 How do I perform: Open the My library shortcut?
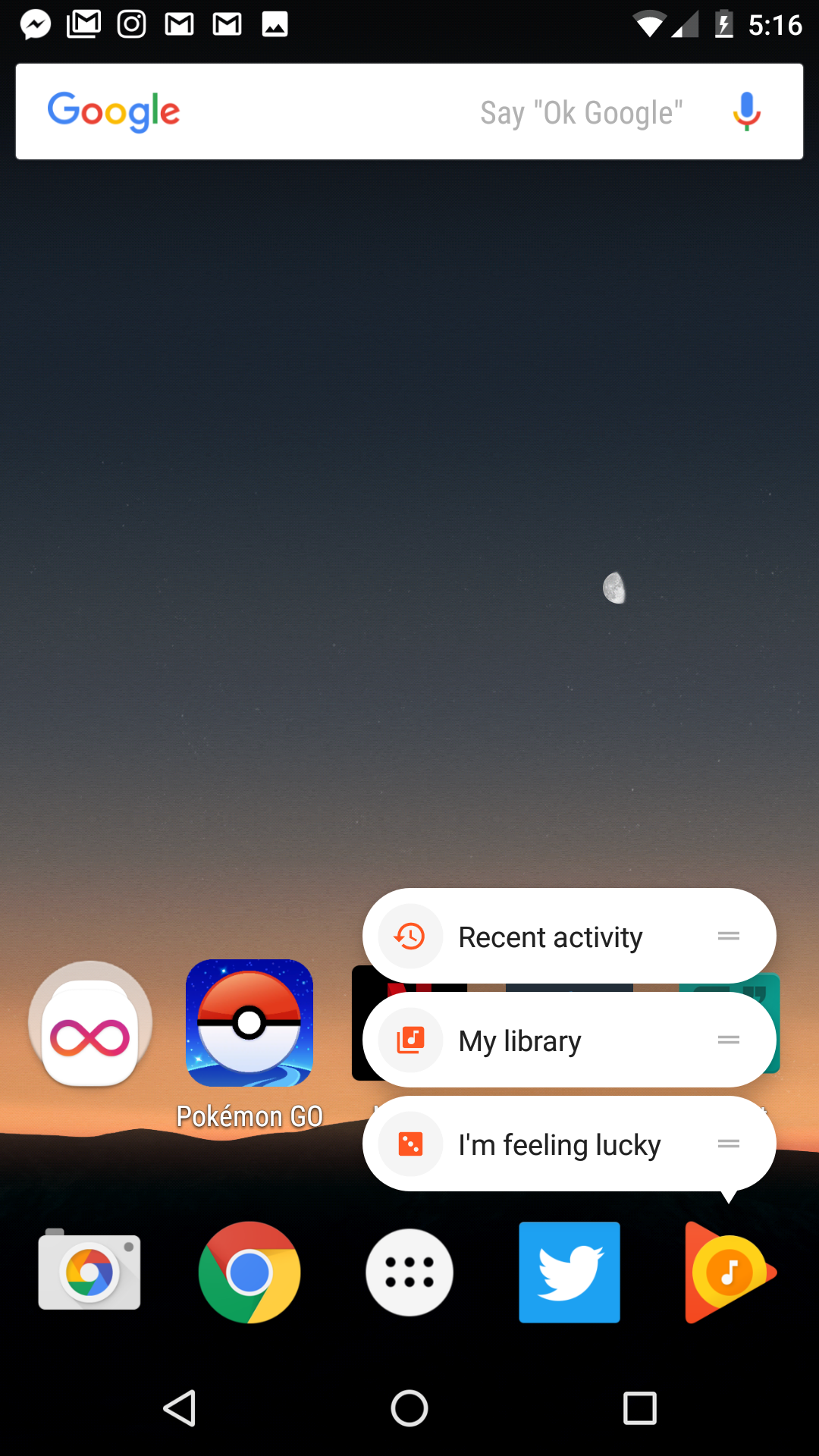[x=519, y=1041]
